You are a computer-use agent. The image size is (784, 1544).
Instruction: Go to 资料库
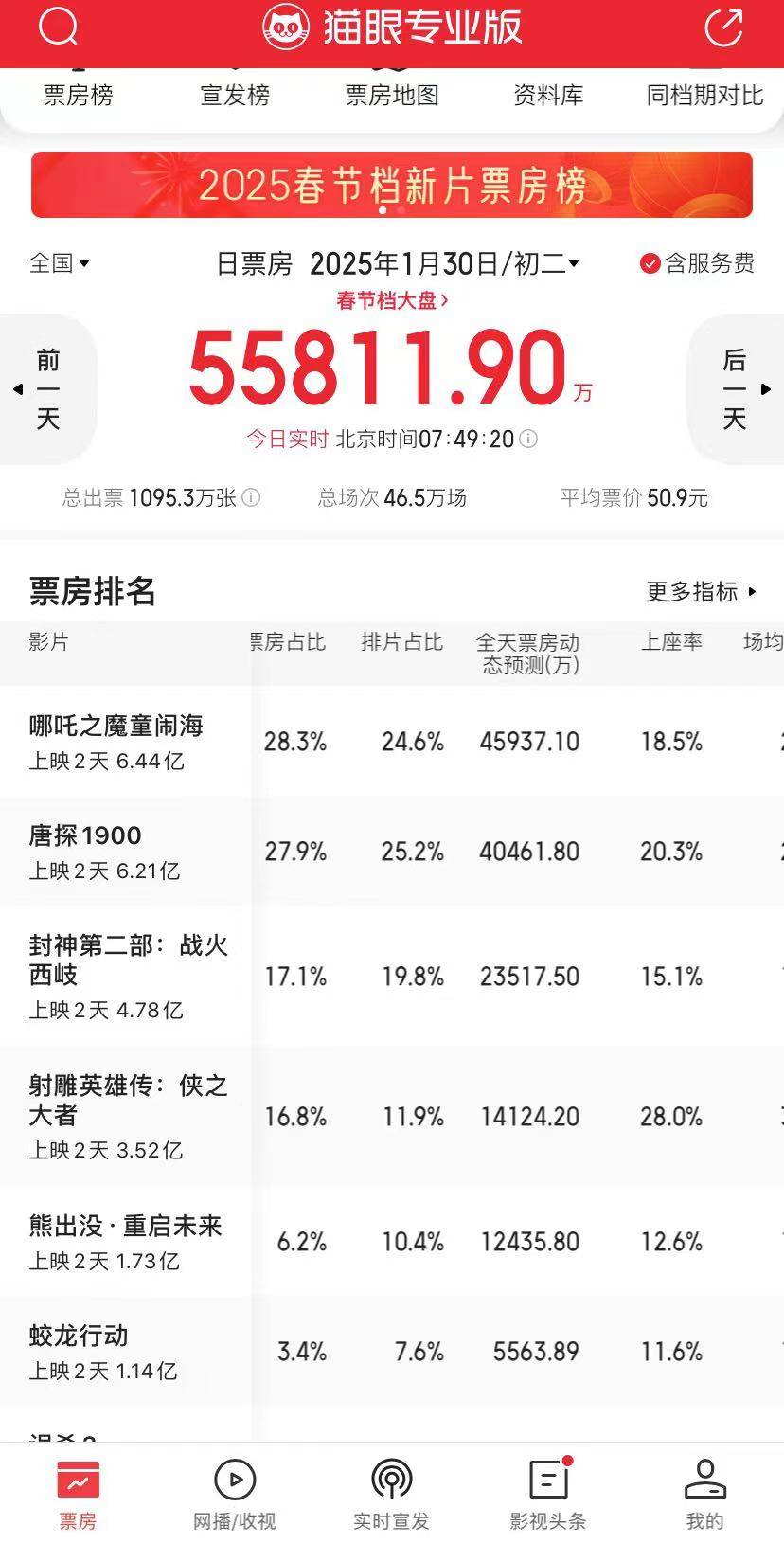coord(548,95)
